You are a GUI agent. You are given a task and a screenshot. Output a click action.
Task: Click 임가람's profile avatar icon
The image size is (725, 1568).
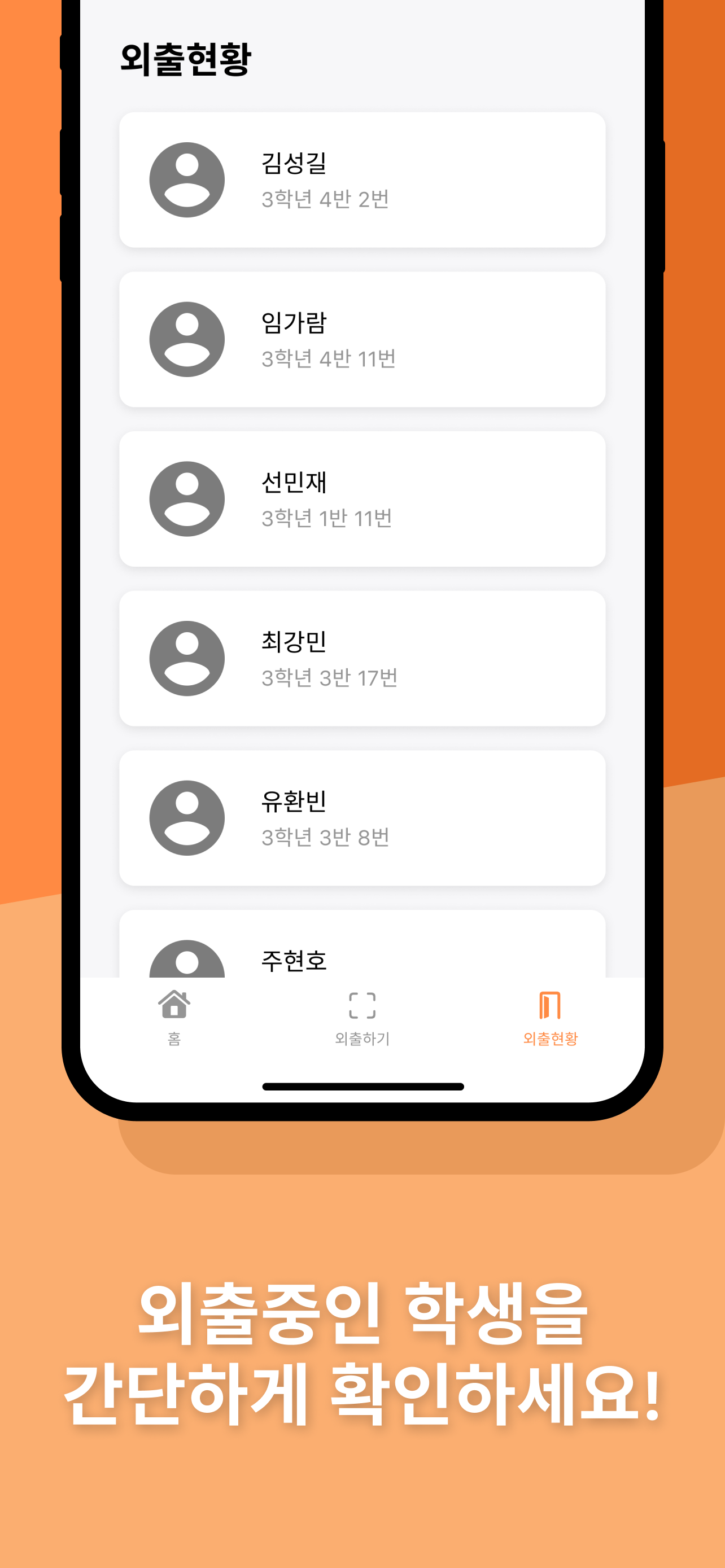coord(187,340)
